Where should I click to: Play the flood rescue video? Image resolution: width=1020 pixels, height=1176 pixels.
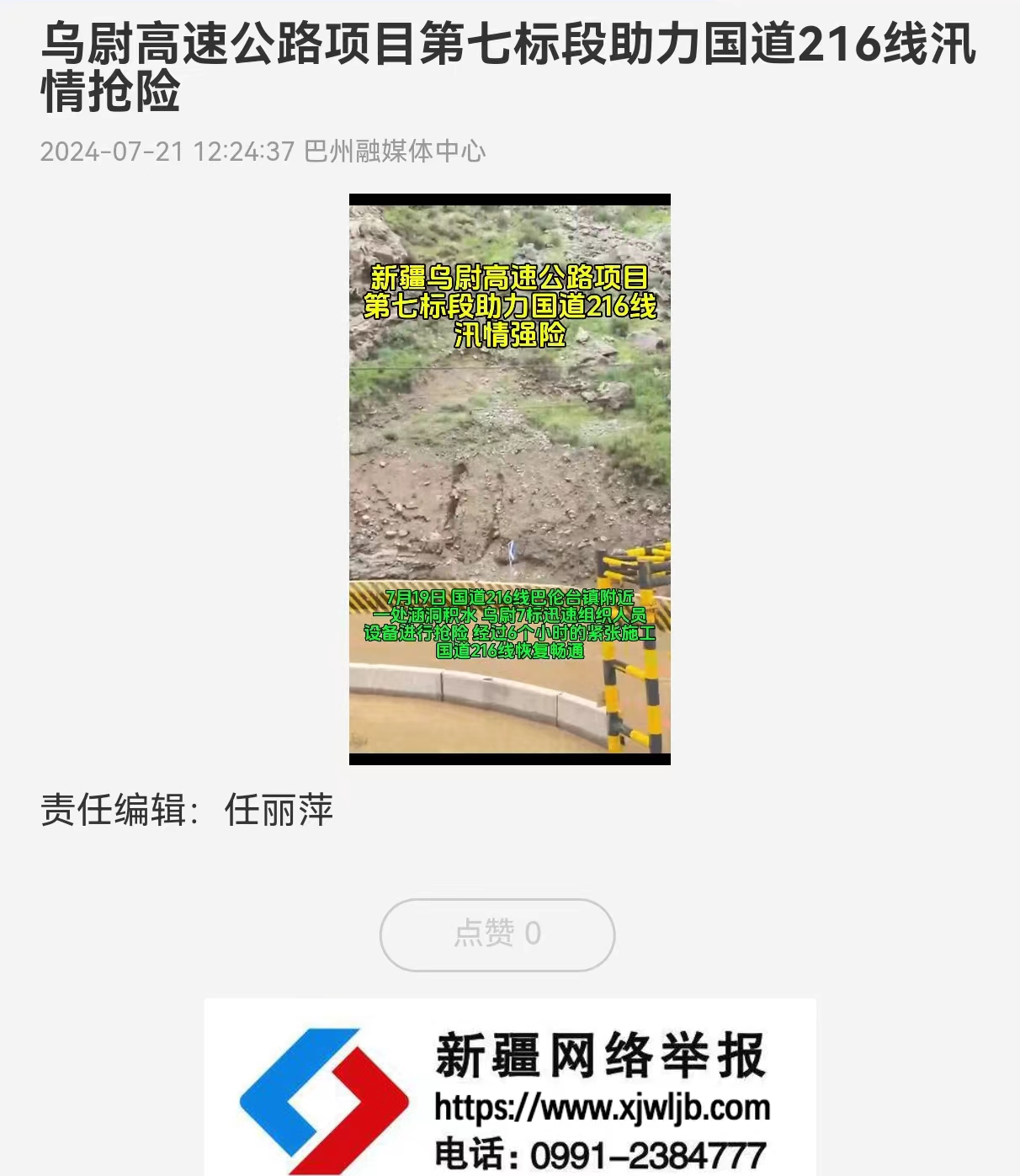509,479
